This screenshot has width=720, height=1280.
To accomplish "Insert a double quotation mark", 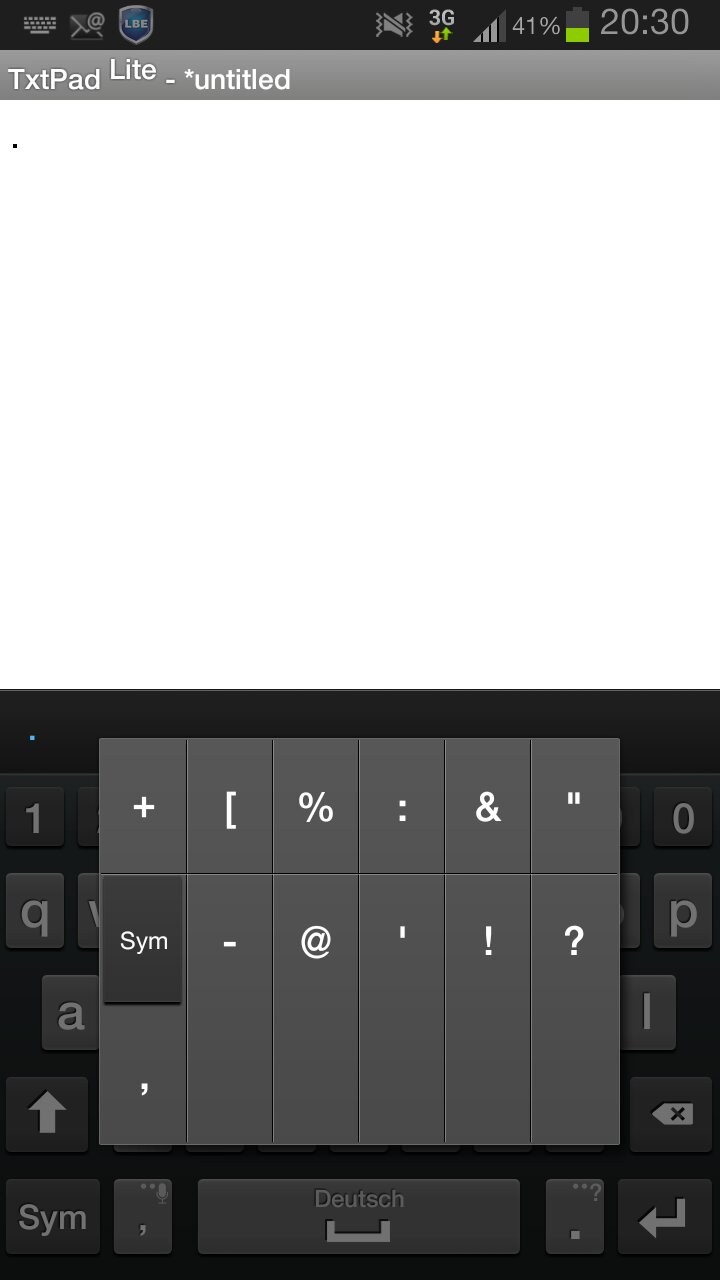I will point(575,806).
